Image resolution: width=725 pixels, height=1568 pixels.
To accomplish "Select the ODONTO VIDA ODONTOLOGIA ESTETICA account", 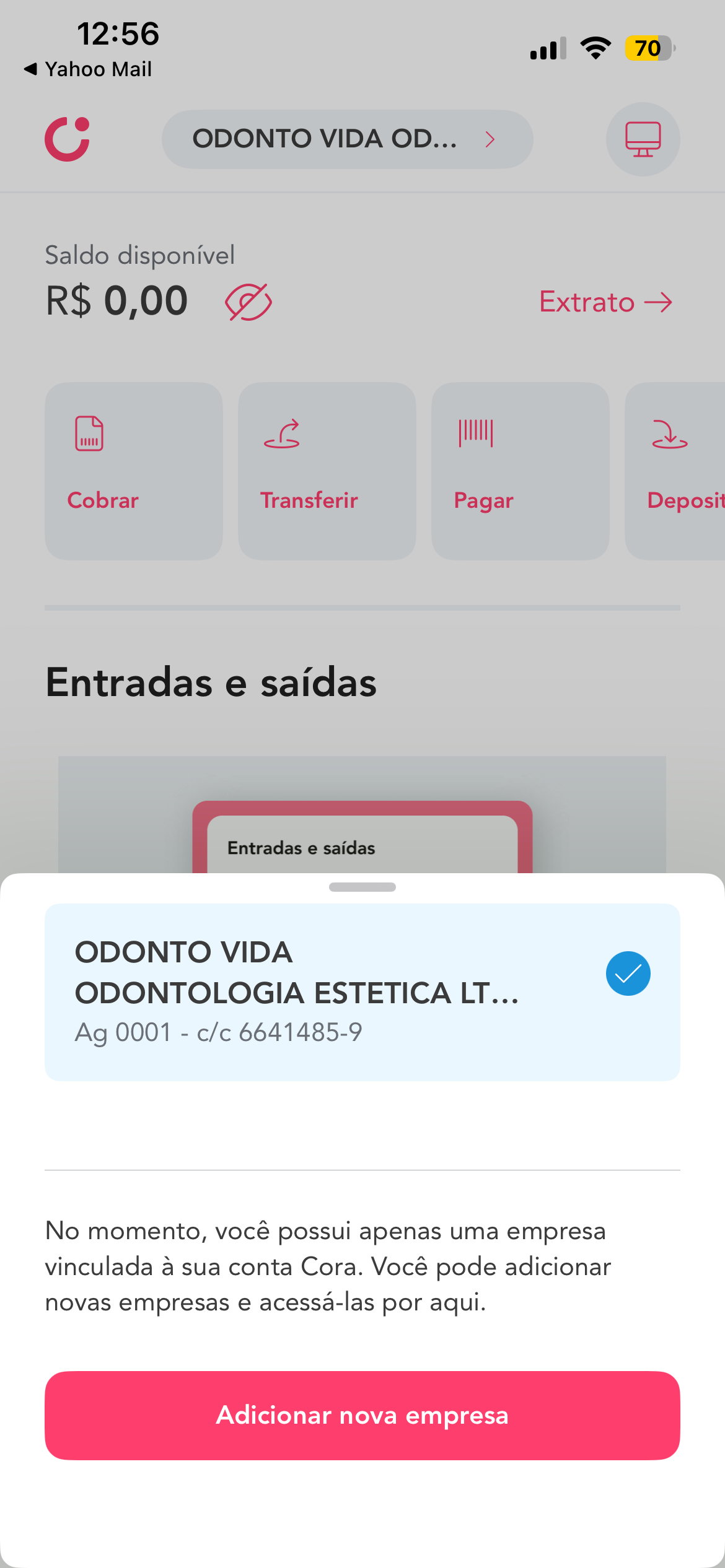I will (x=362, y=992).
